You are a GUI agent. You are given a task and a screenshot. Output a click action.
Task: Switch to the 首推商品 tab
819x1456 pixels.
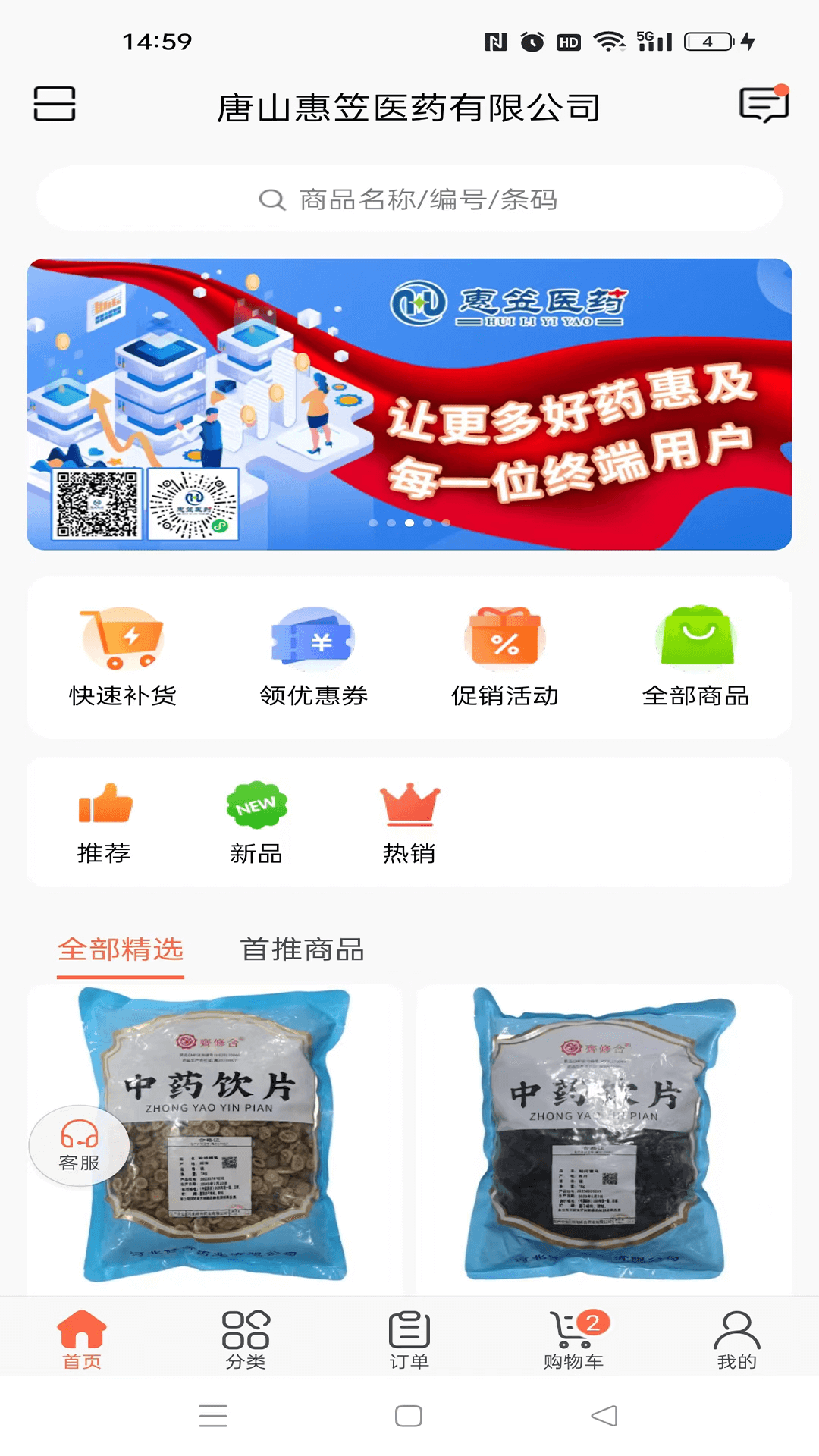303,949
